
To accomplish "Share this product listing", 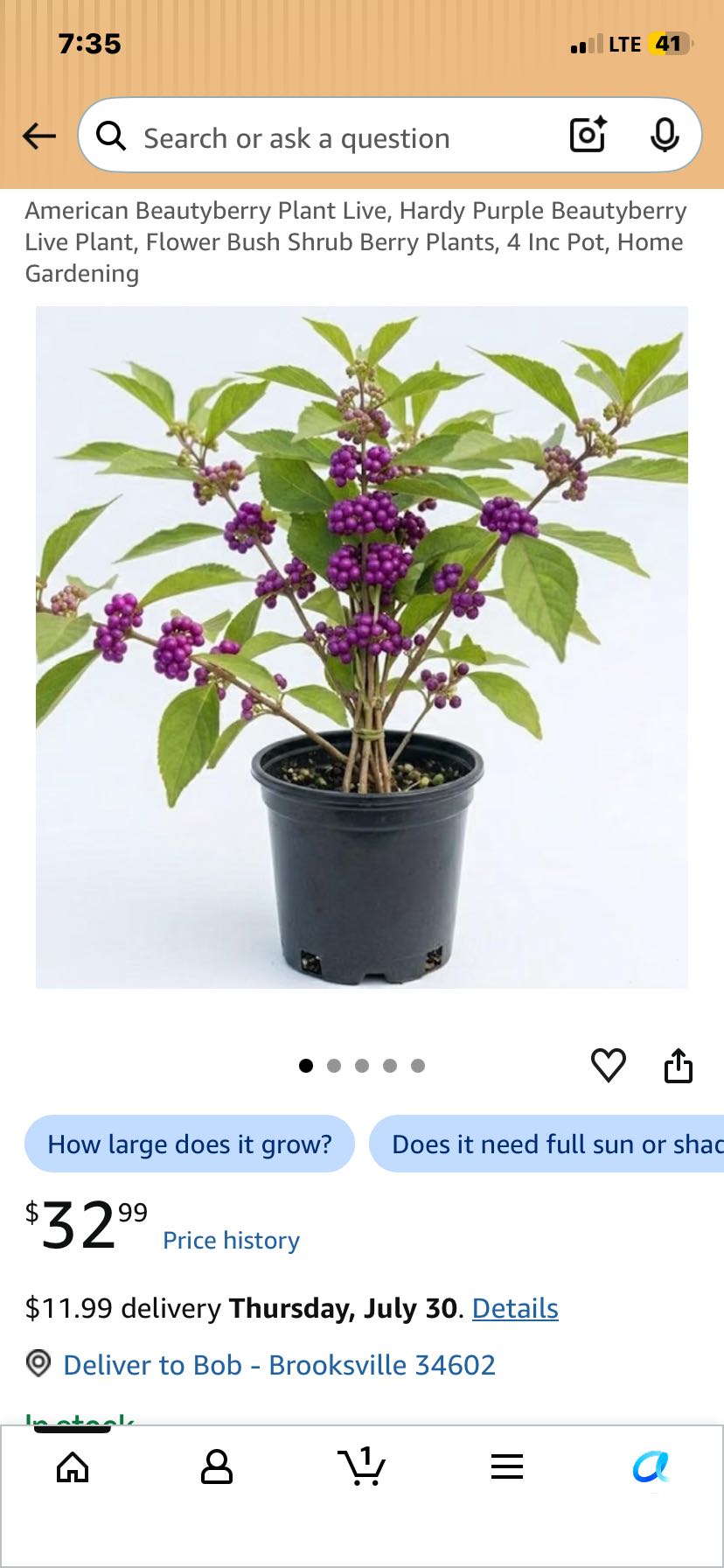I will pyautogui.click(x=679, y=1065).
